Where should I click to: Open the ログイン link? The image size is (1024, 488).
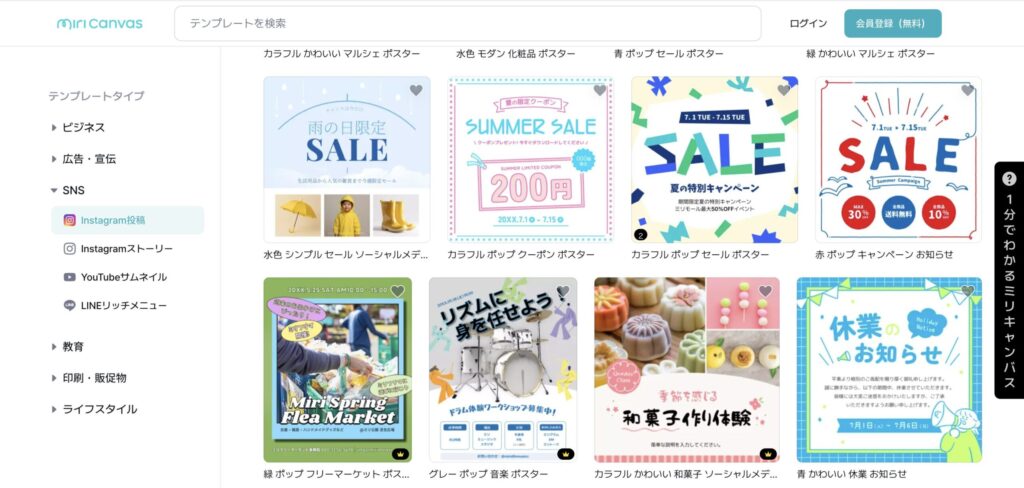pyautogui.click(x=808, y=23)
